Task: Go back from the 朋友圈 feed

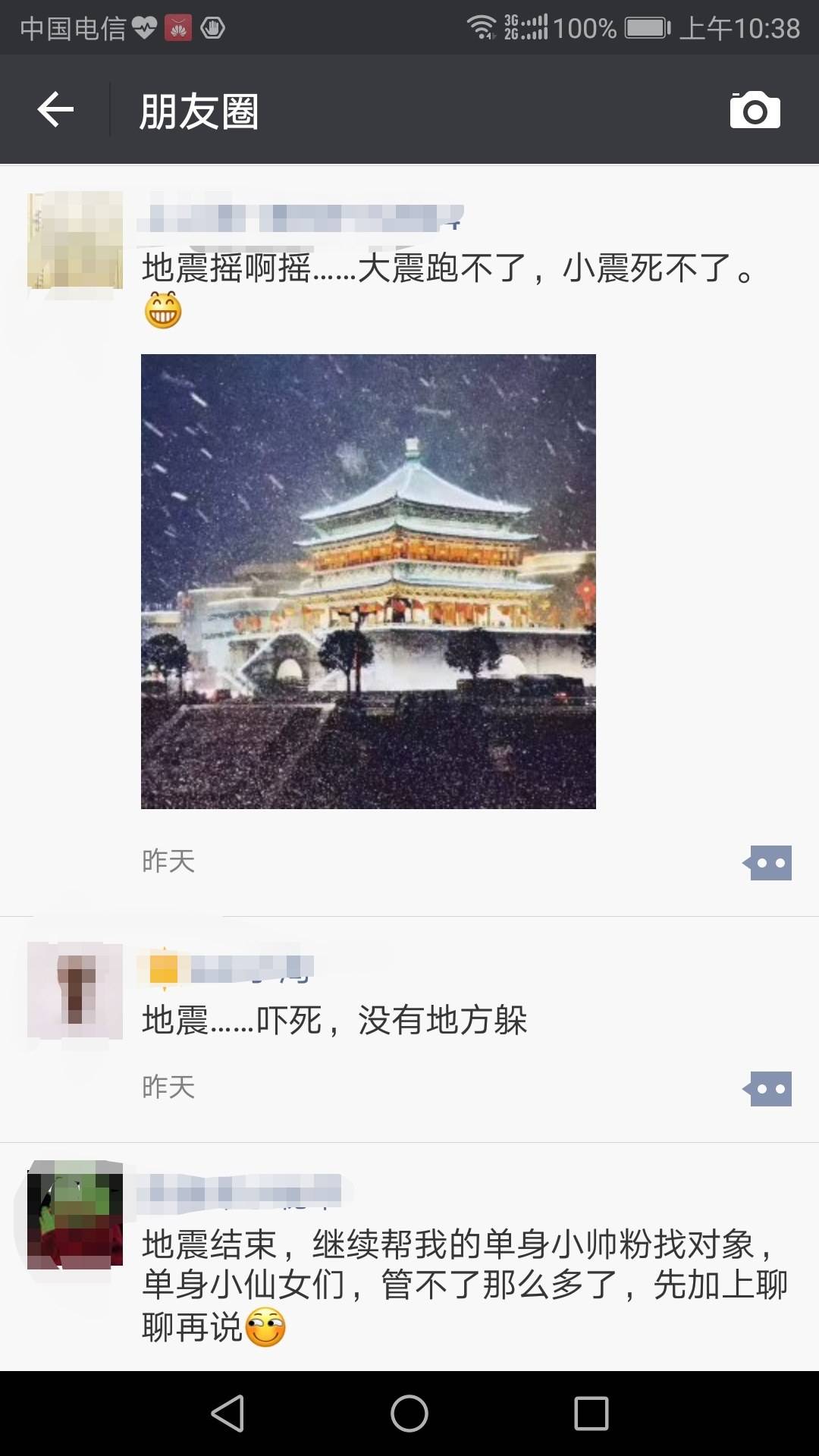Action: pyautogui.click(x=55, y=110)
